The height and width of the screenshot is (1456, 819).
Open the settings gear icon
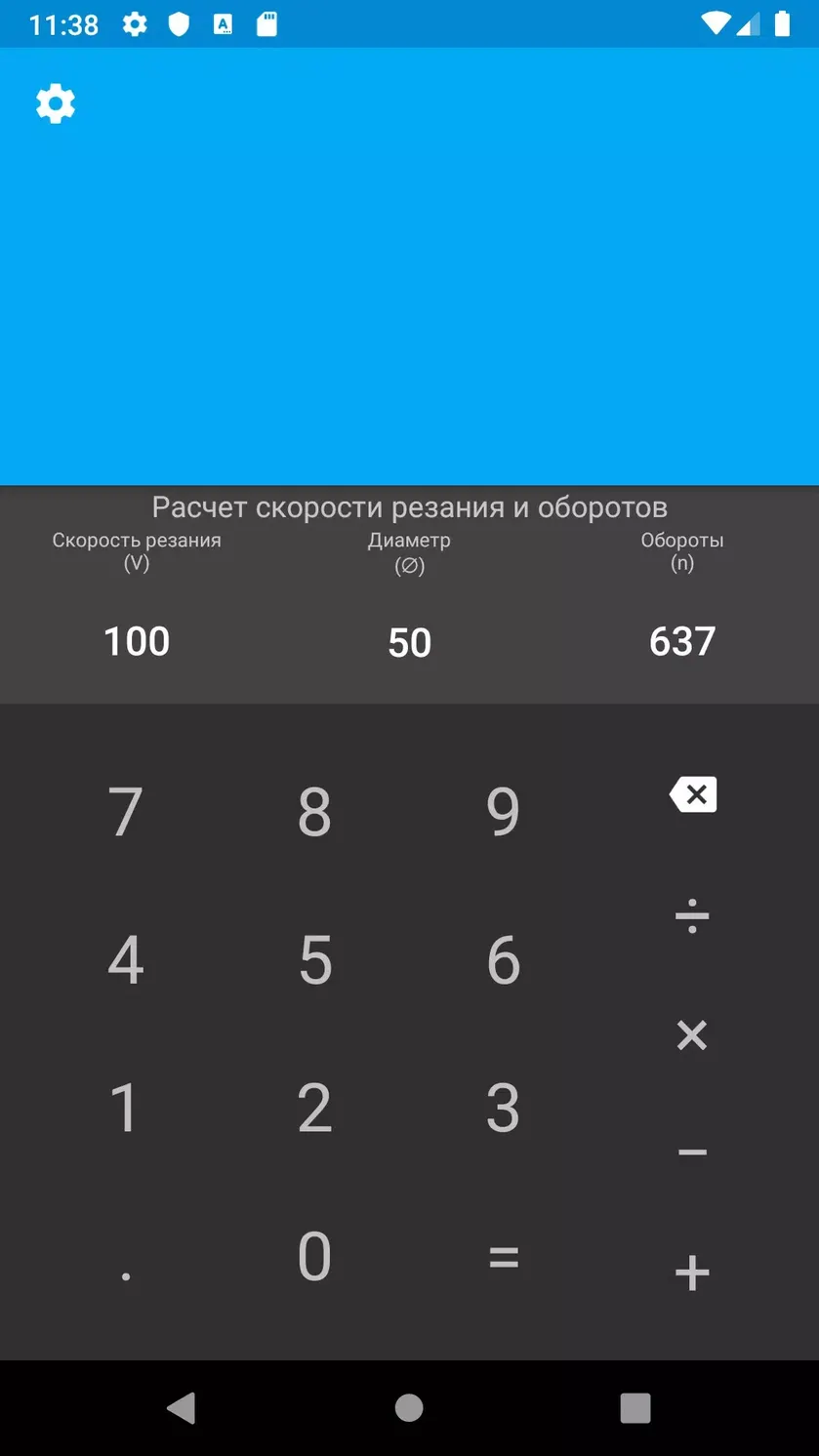click(x=56, y=102)
